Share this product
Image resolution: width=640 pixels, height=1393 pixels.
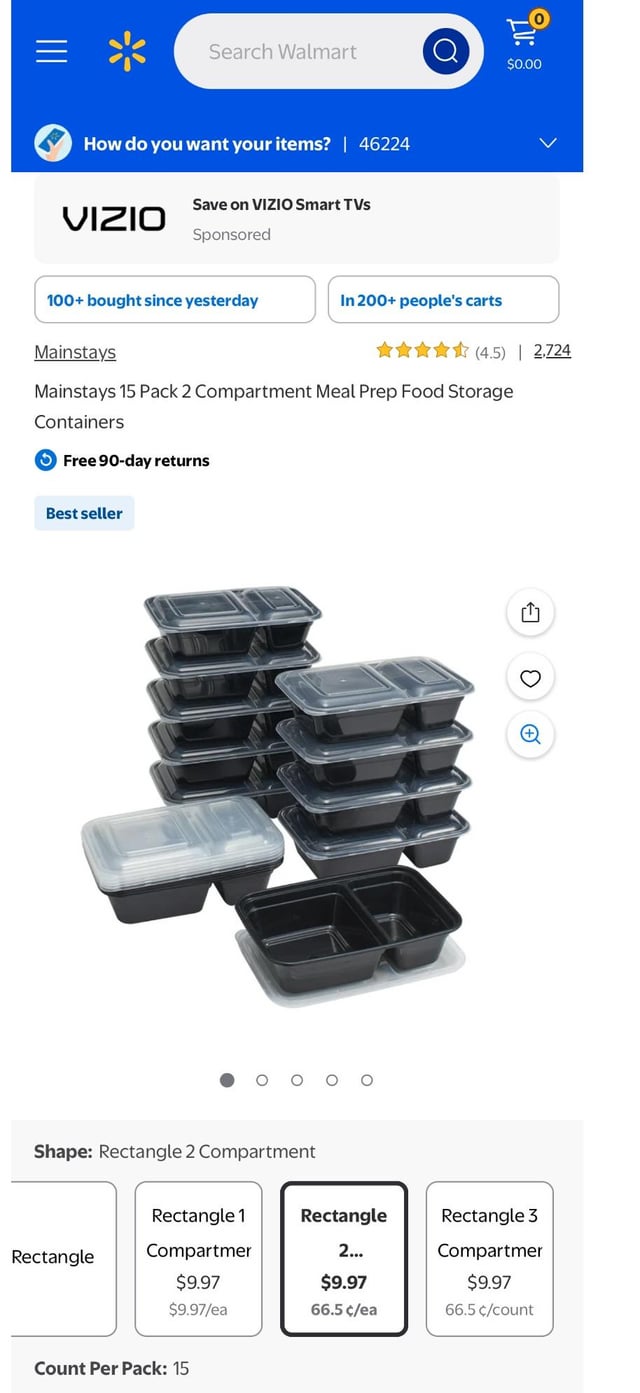pyautogui.click(x=530, y=612)
